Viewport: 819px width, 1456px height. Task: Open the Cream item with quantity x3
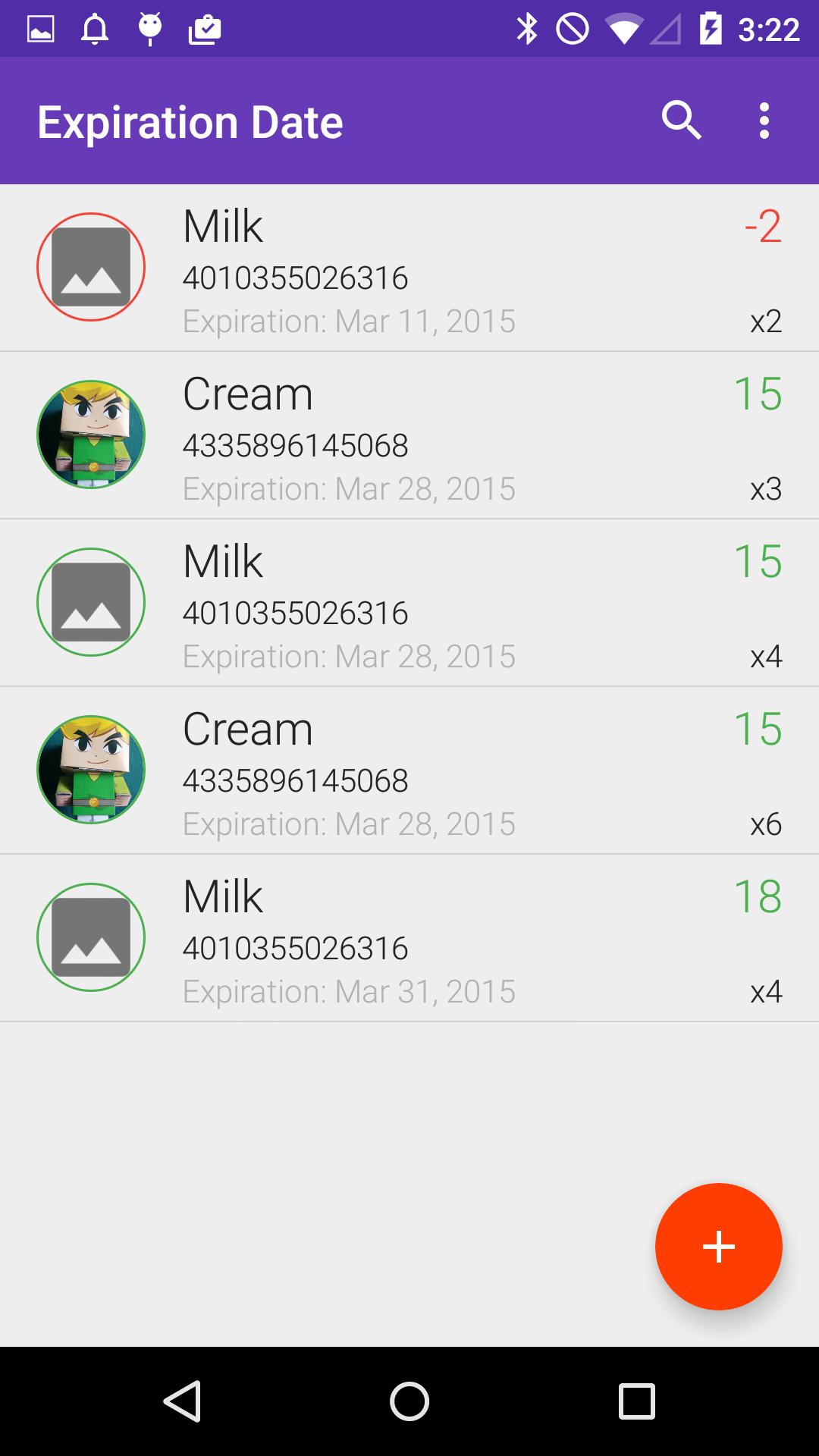coord(409,435)
